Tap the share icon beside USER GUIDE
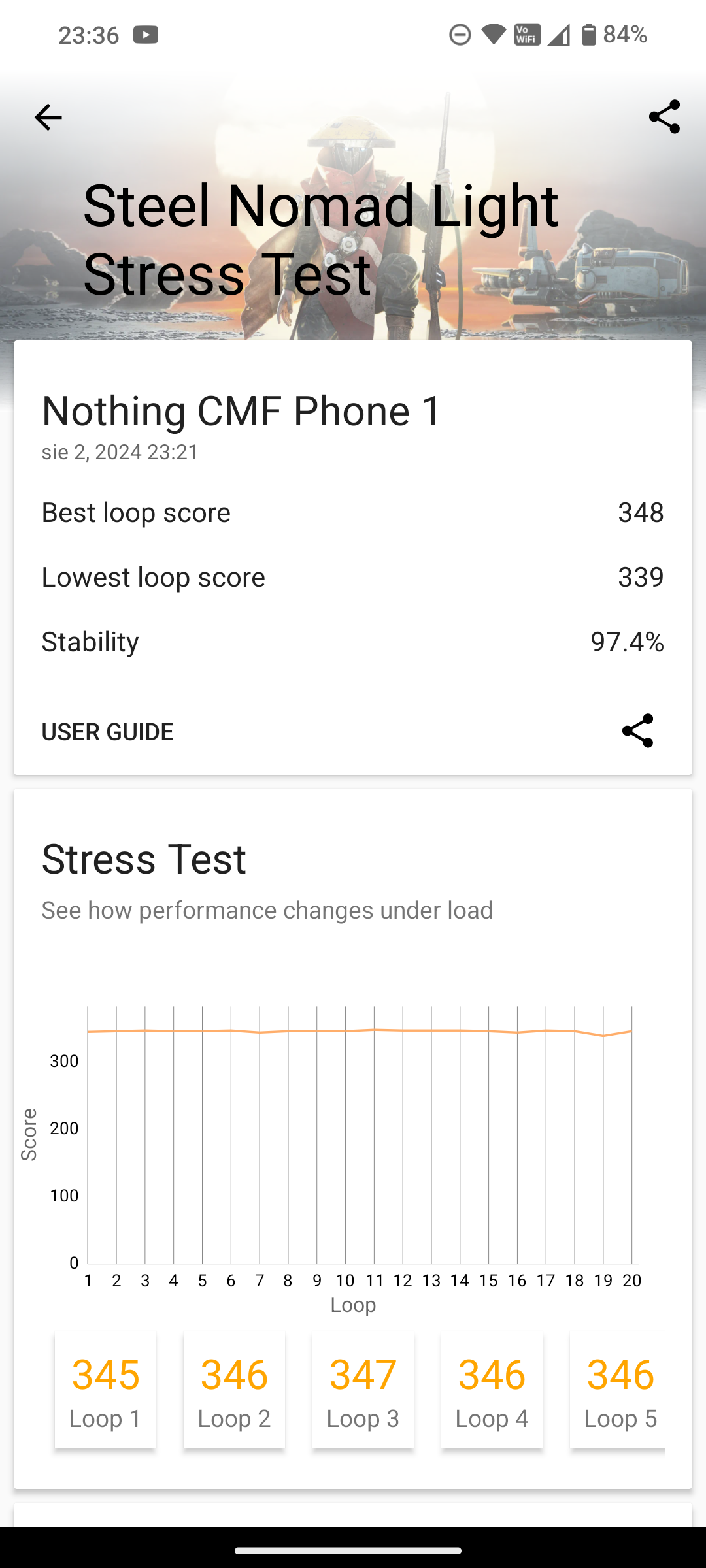This screenshot has width=706, height=1568. tap(637, 730)
